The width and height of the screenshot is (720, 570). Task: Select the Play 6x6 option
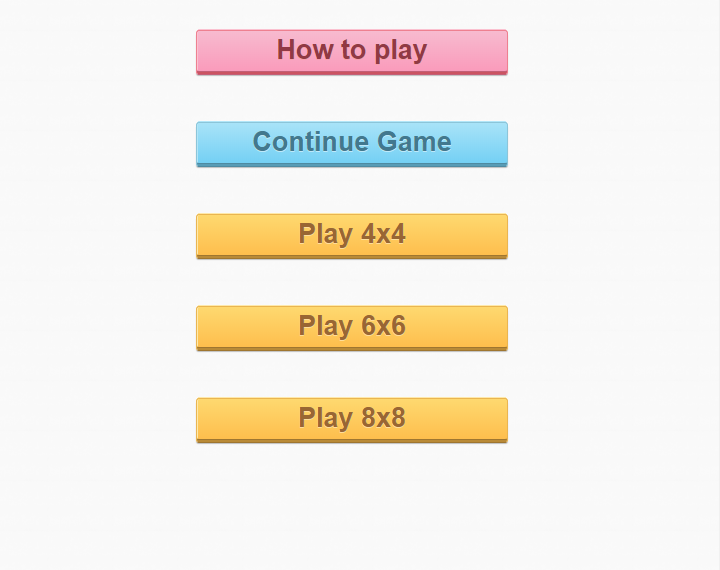click(x=352, y=327)
